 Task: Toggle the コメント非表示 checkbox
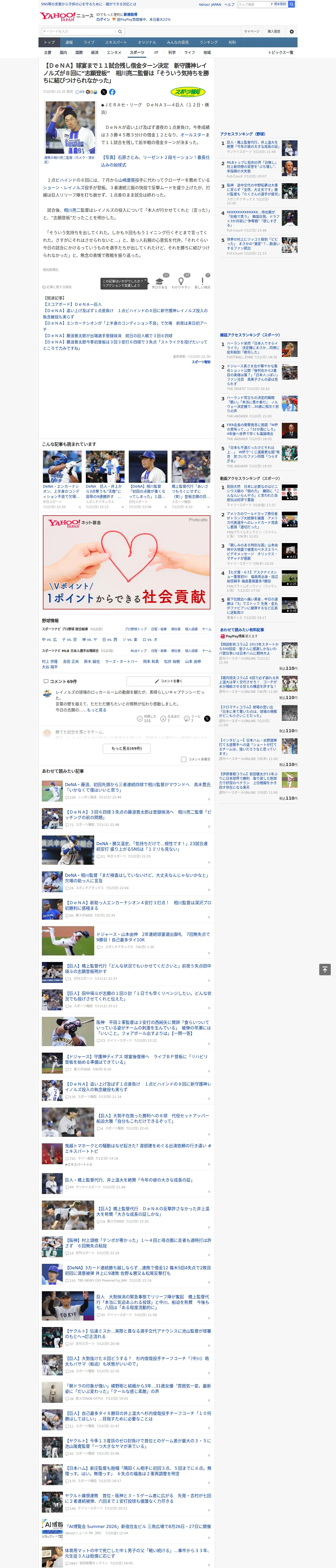tap(183, 759)
